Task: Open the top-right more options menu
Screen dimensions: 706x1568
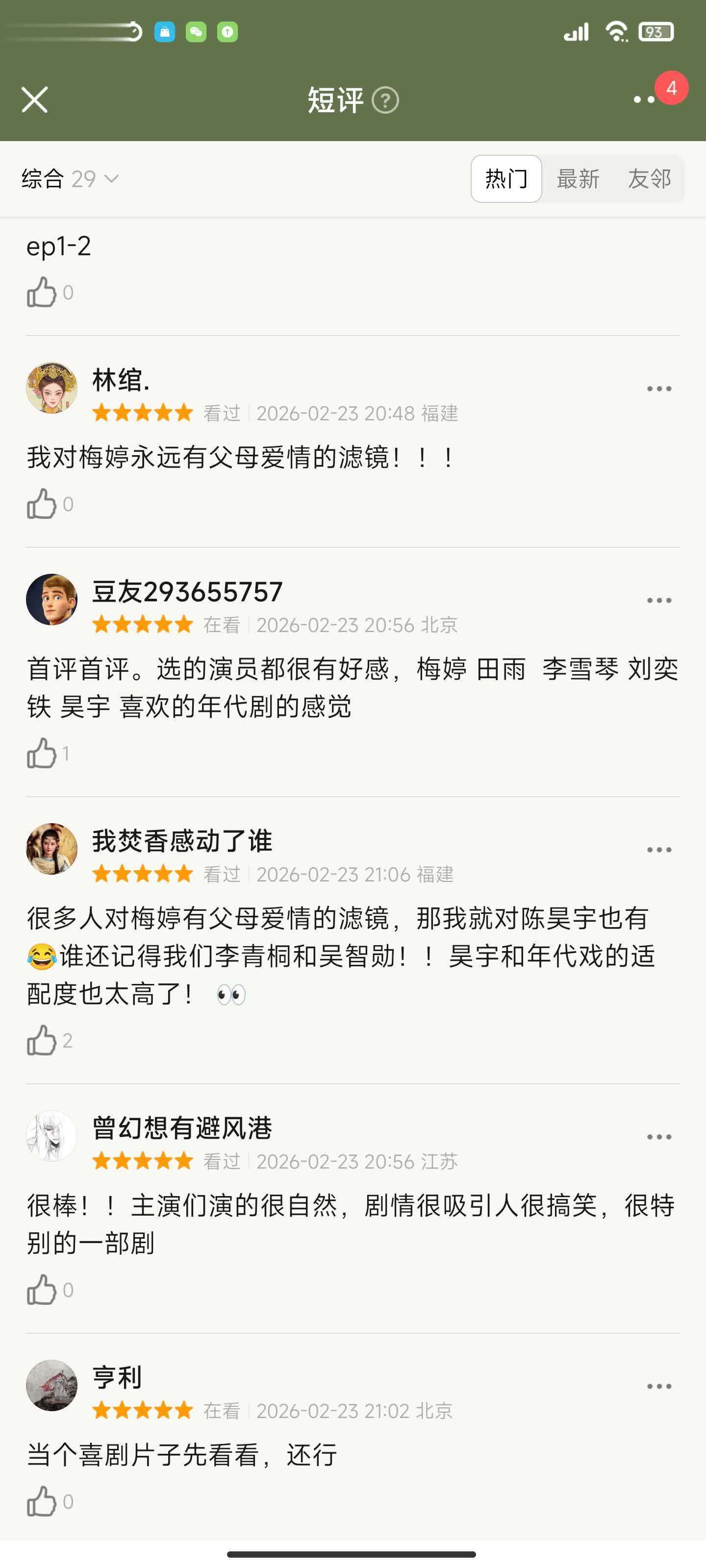Action: [645, 99]
